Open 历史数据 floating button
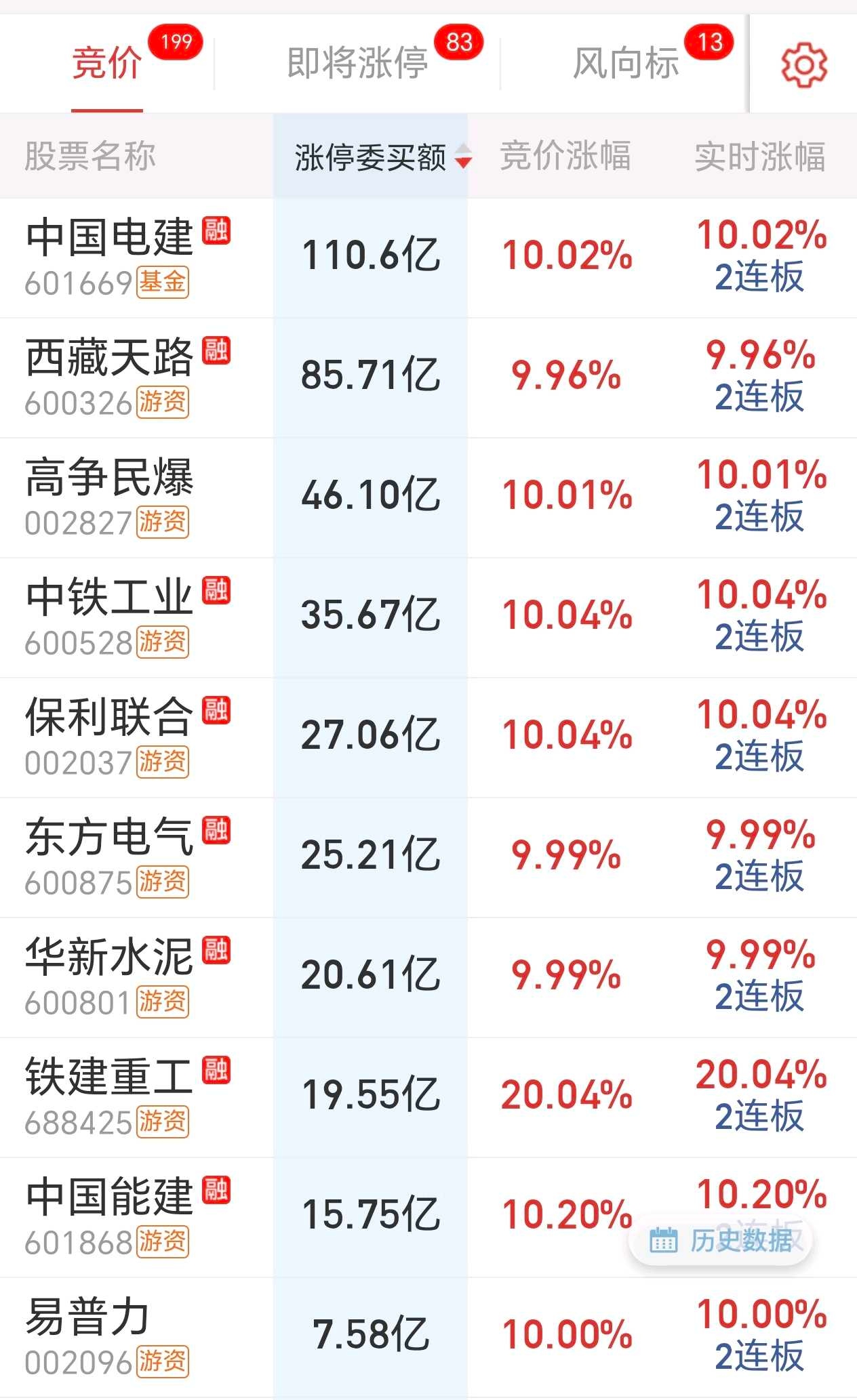The height and width of the screenshot is (1400, 857). [x=720, y=1241]
